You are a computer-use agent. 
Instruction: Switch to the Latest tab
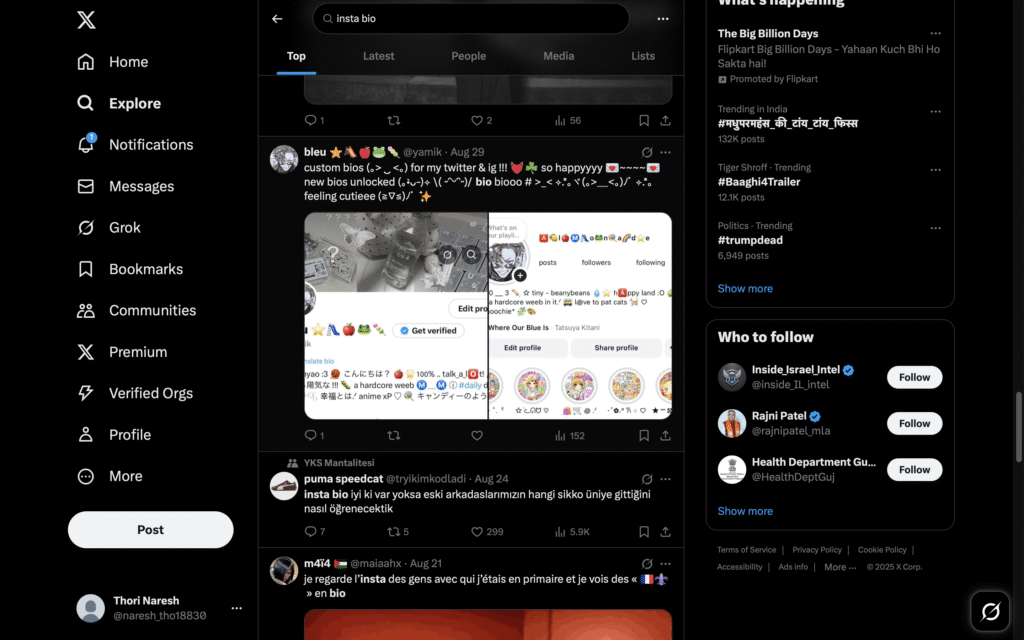pyautogui.click(x=378, y=56)
